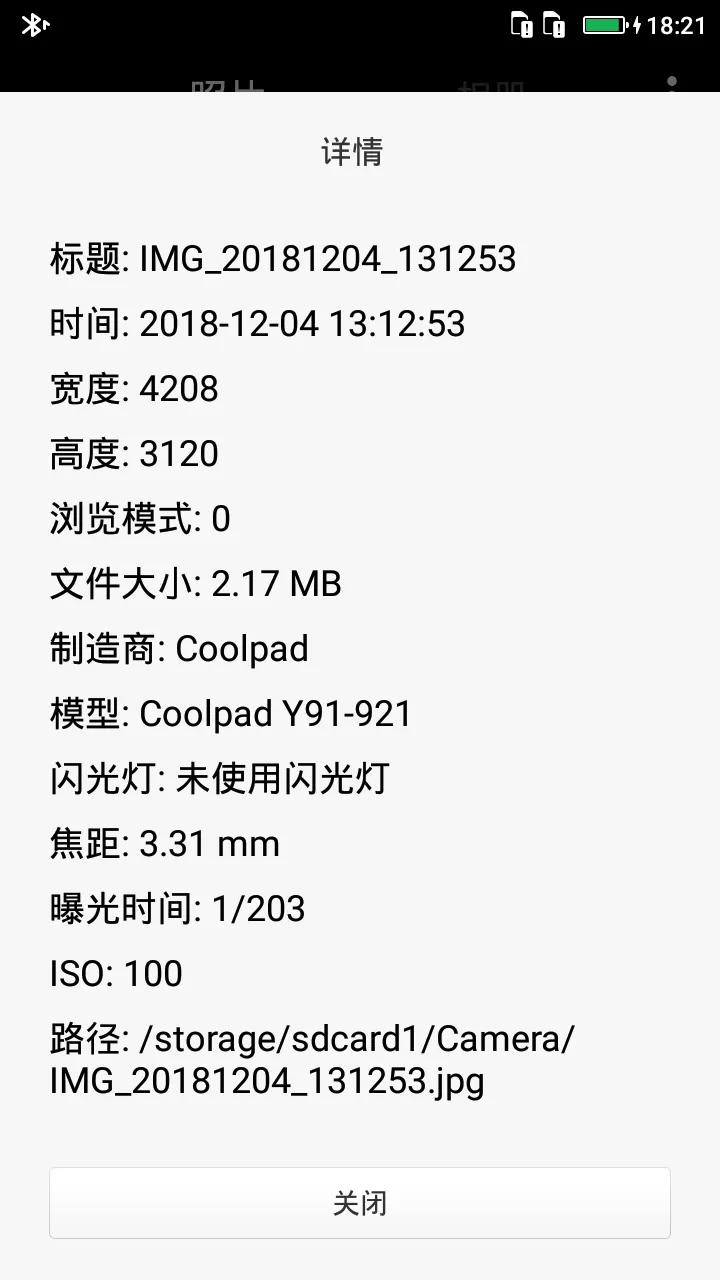Select the title IMG_20181204_131253
This screenshot has width=720, height=1280.
pyautogui.click(x=282, y=259)
